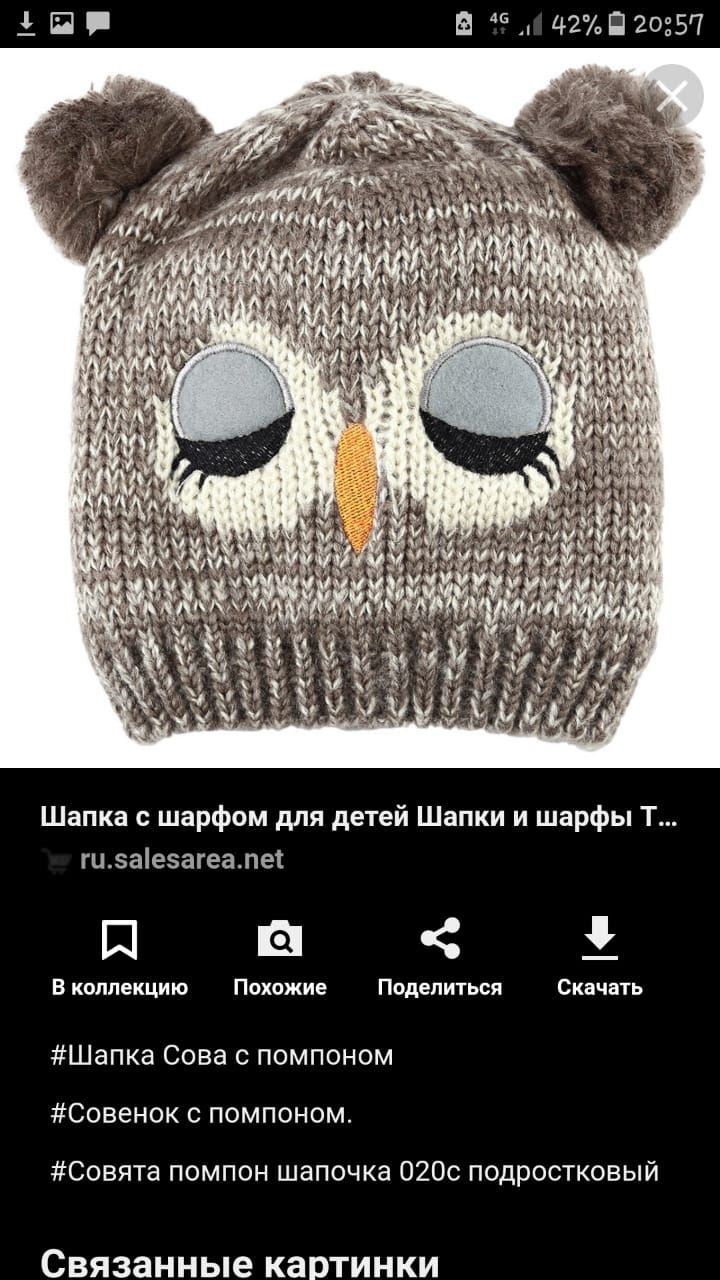This screenshot has height=1280, width=720.
Task: Open hashtag Совята помпон шапочка 020с подростковый
Action: point(354,1171)
